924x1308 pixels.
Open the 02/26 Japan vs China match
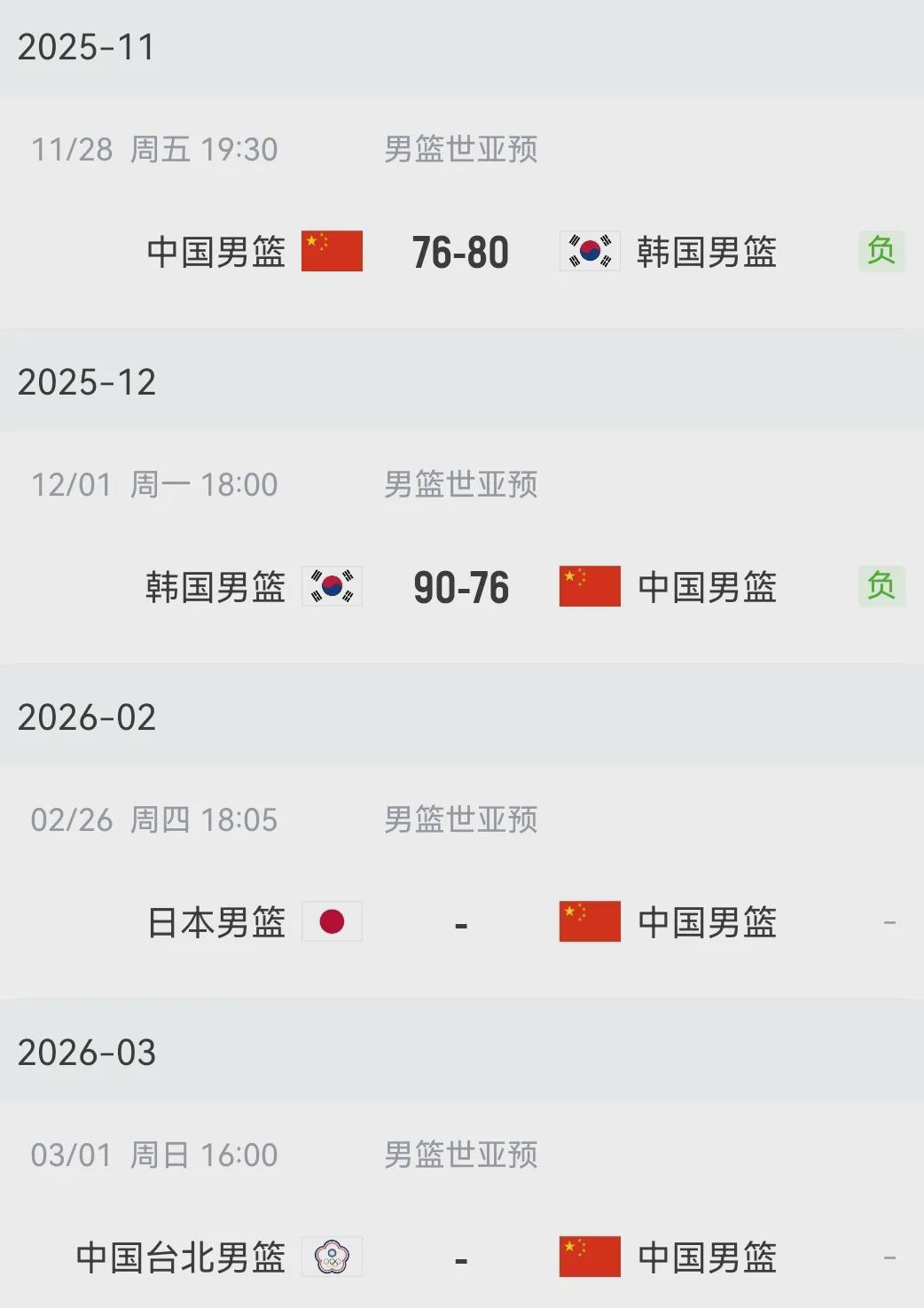pyautogui.click(x=461, y=922)
